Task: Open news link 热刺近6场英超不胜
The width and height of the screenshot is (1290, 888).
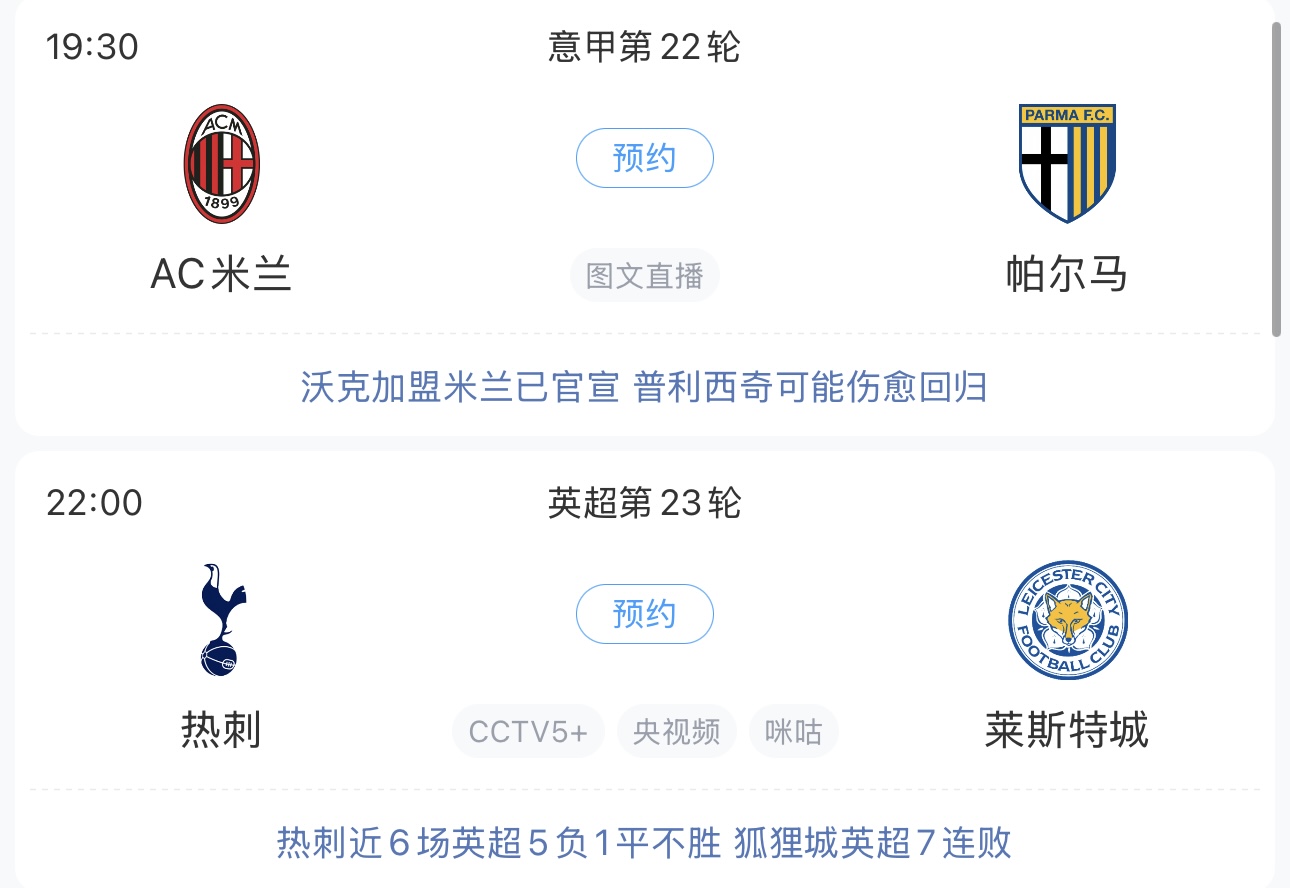Action: [644, 842]
